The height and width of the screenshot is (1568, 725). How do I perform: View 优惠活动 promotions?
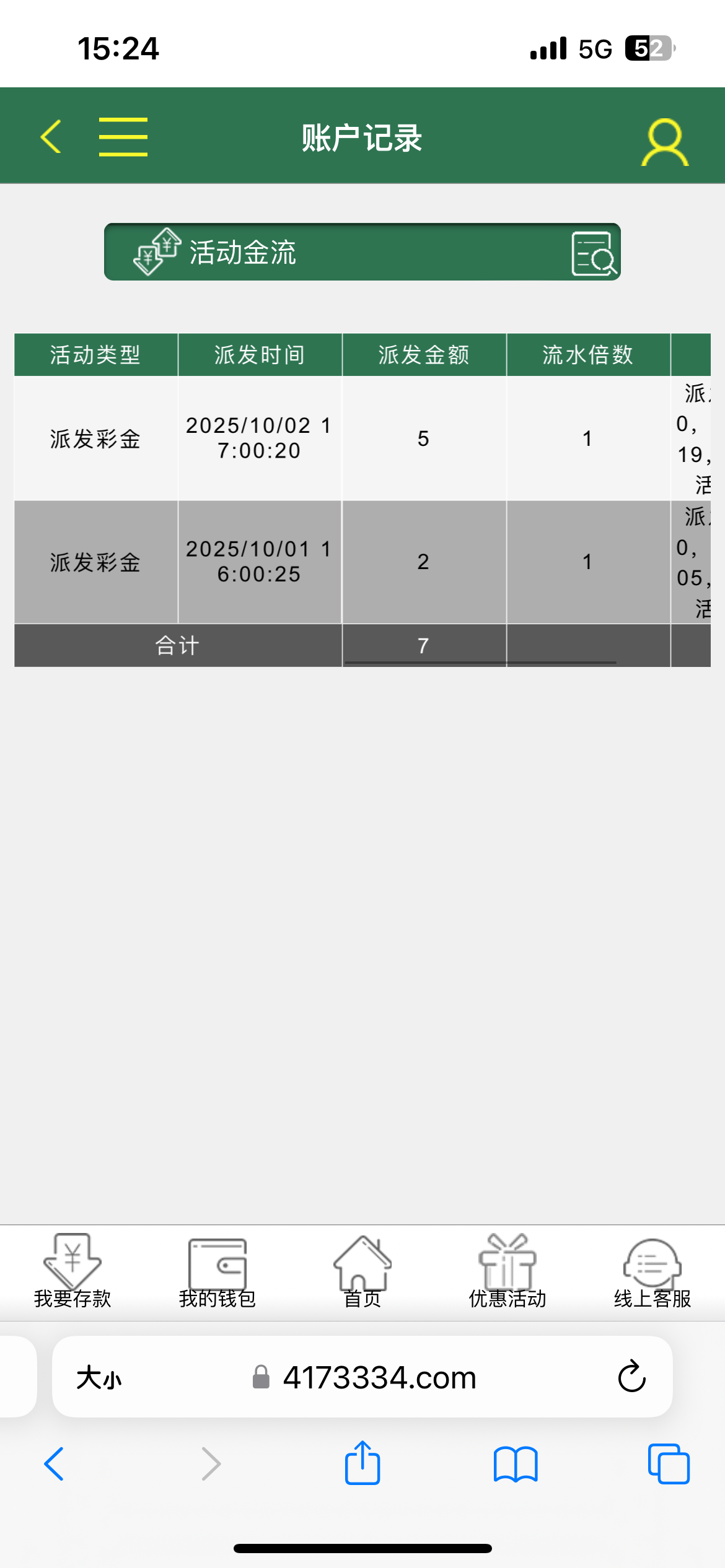[507, 1271]
